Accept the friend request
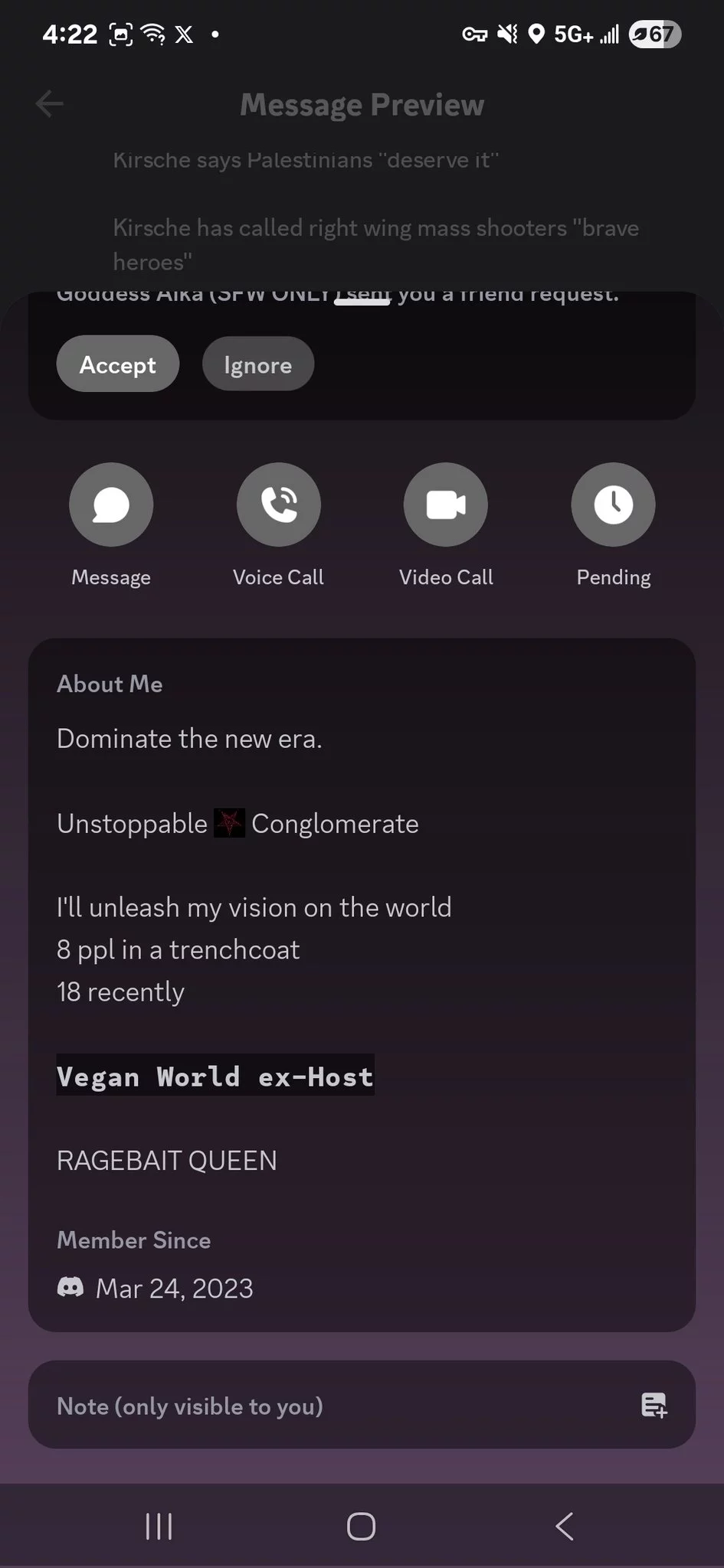Image resolution: width=724 pixels, height=1568 pixels. coord(117,364)
